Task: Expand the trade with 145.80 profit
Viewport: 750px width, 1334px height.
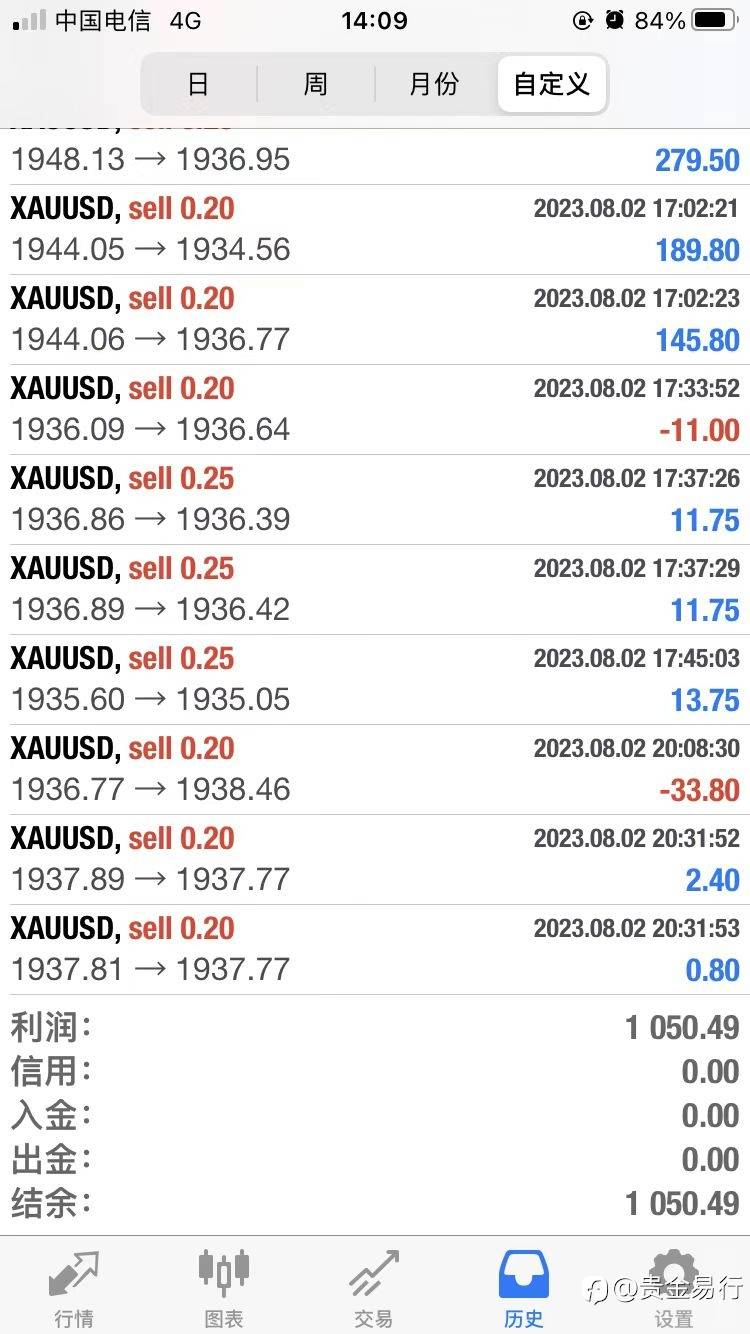Action: click(x=375, y=320)
